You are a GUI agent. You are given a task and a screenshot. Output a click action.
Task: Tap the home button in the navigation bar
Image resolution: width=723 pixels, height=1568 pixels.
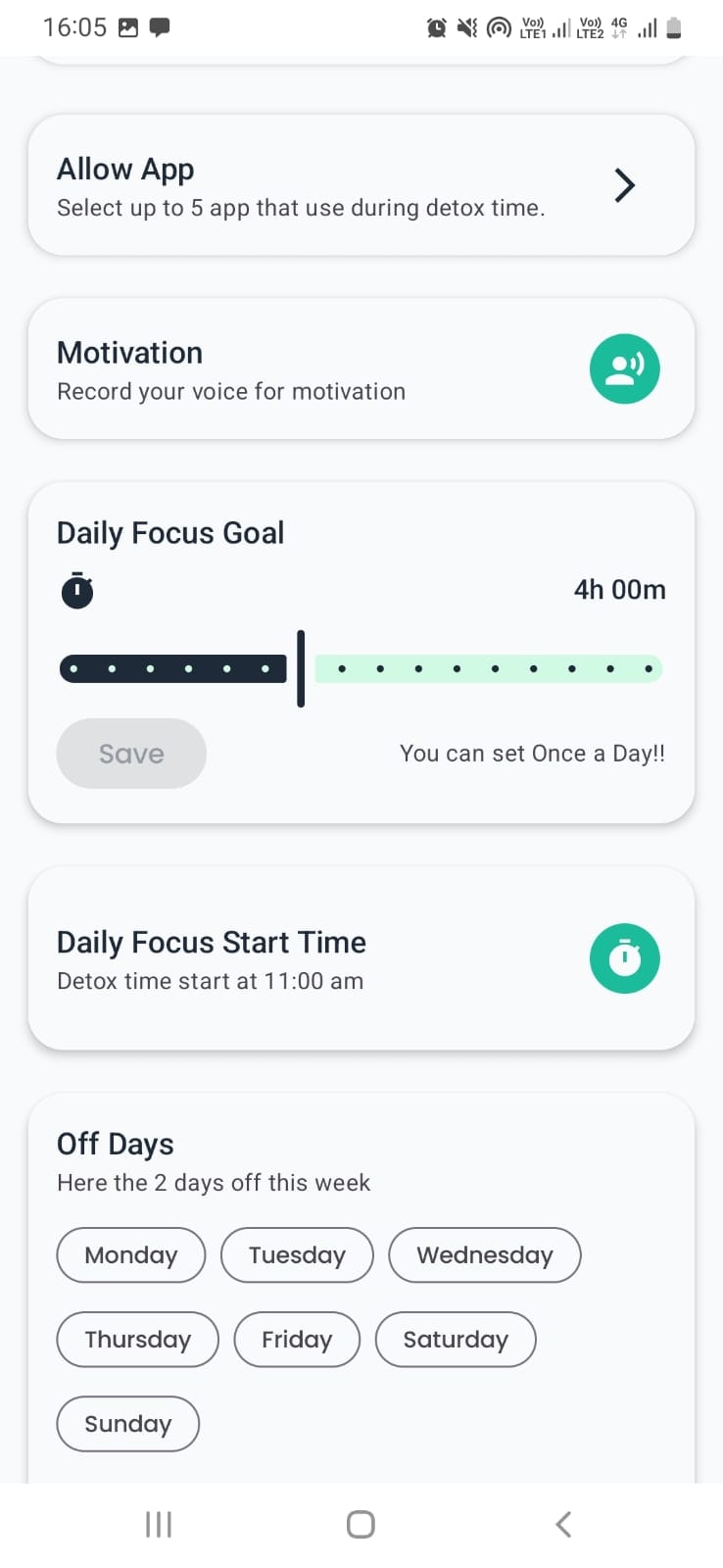click(360, 1523)
